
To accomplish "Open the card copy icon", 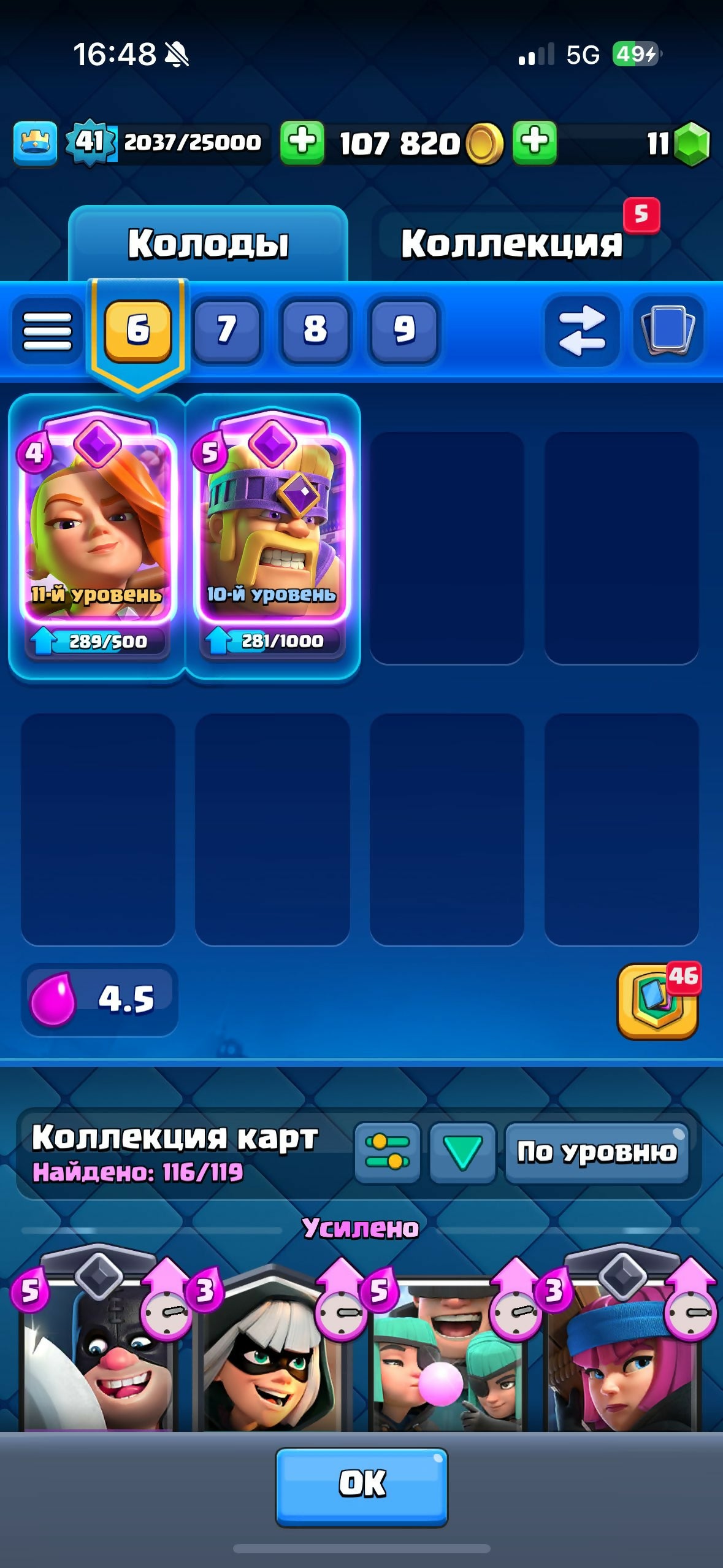I will [x=667, y=331].
